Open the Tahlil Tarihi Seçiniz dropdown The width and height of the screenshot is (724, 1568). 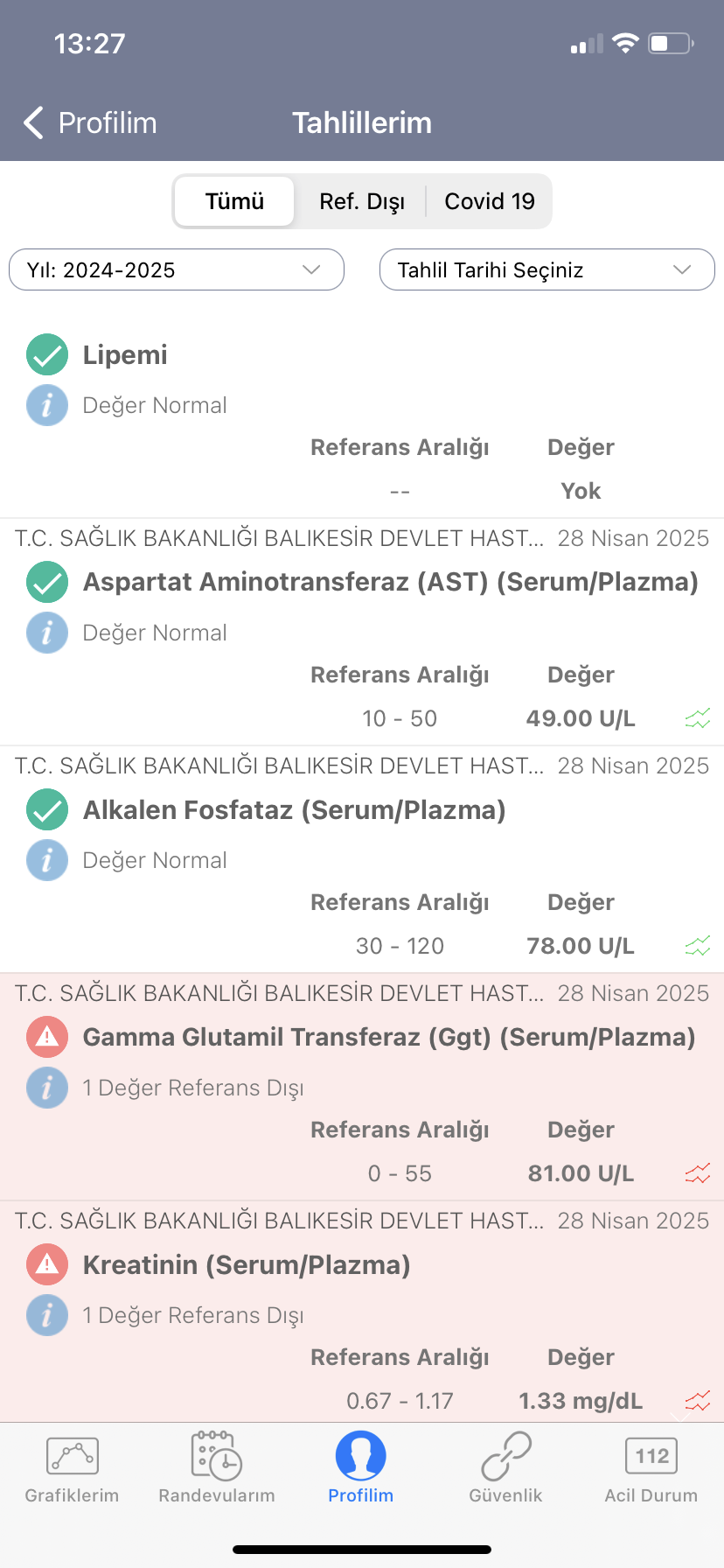(547, 269)
